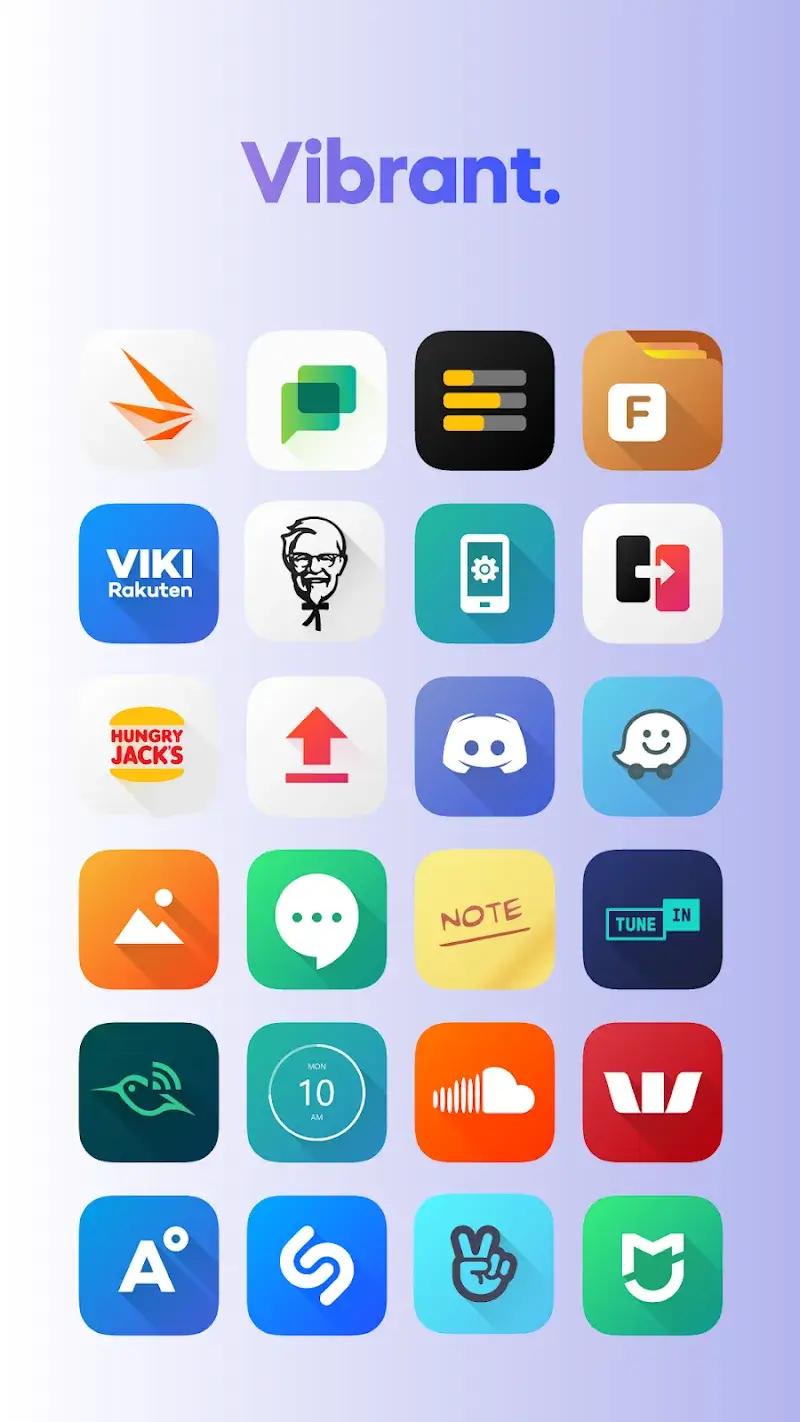Select the red upload arrow icon
Screen dimensions: 800x1422
coord(316,747)
